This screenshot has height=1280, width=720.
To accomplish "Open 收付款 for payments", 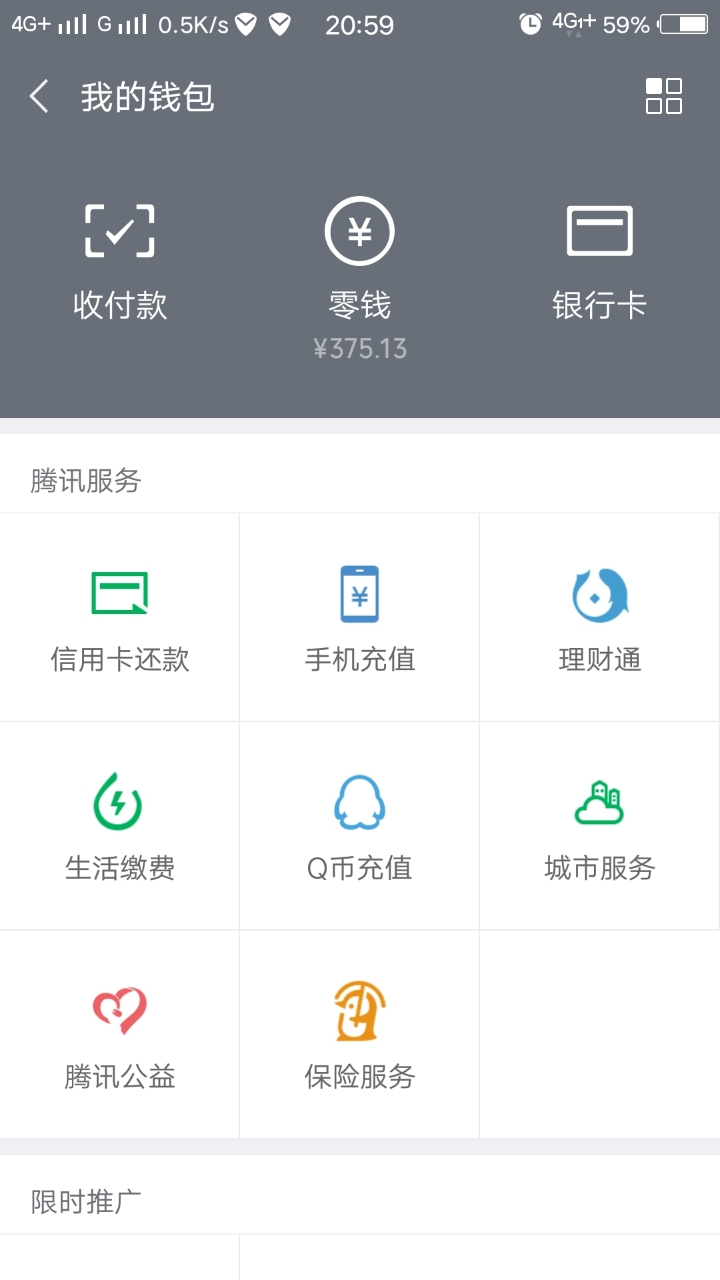I will coord(120,262).
